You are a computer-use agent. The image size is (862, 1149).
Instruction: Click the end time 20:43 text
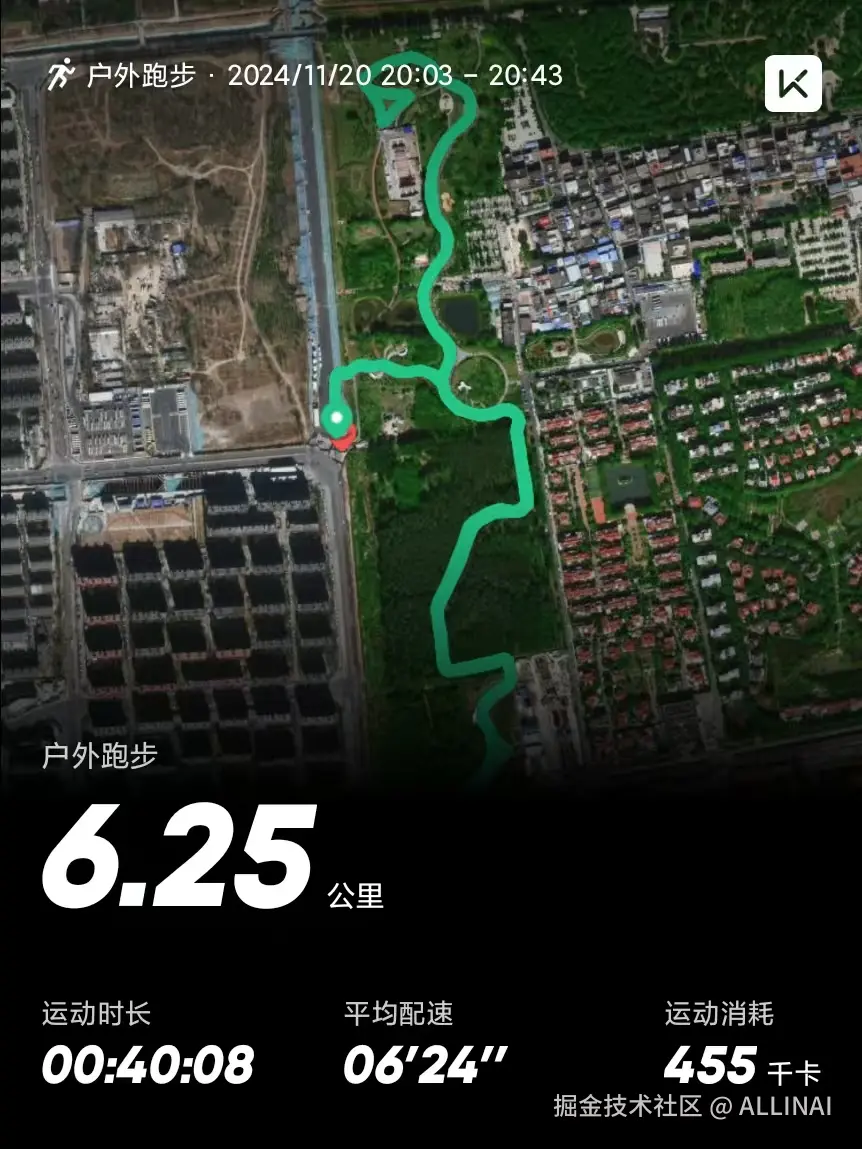click(x=523, y=72)
